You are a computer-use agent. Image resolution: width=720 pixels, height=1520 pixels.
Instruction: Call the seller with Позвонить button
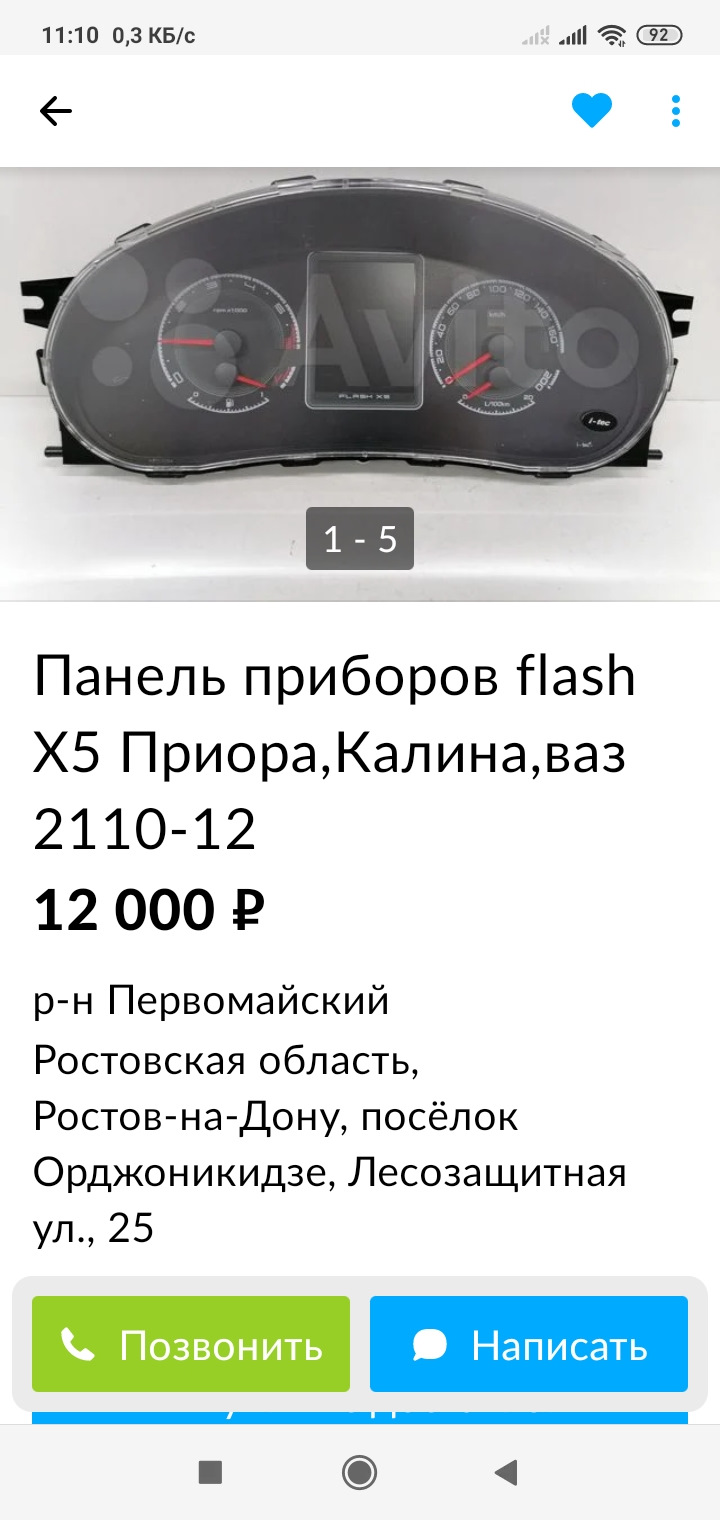coord(191,1345)
